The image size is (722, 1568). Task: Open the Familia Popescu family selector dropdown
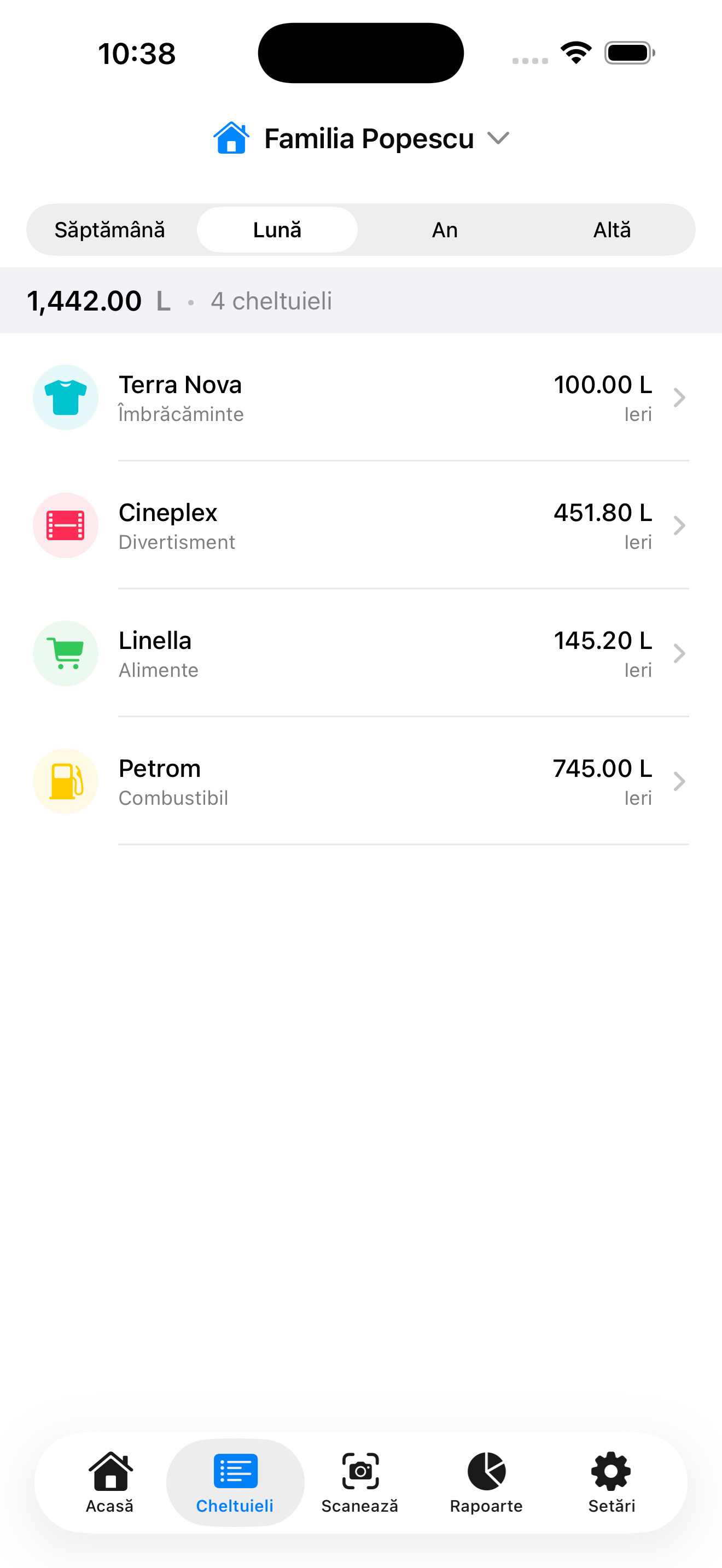coord(498,138)
